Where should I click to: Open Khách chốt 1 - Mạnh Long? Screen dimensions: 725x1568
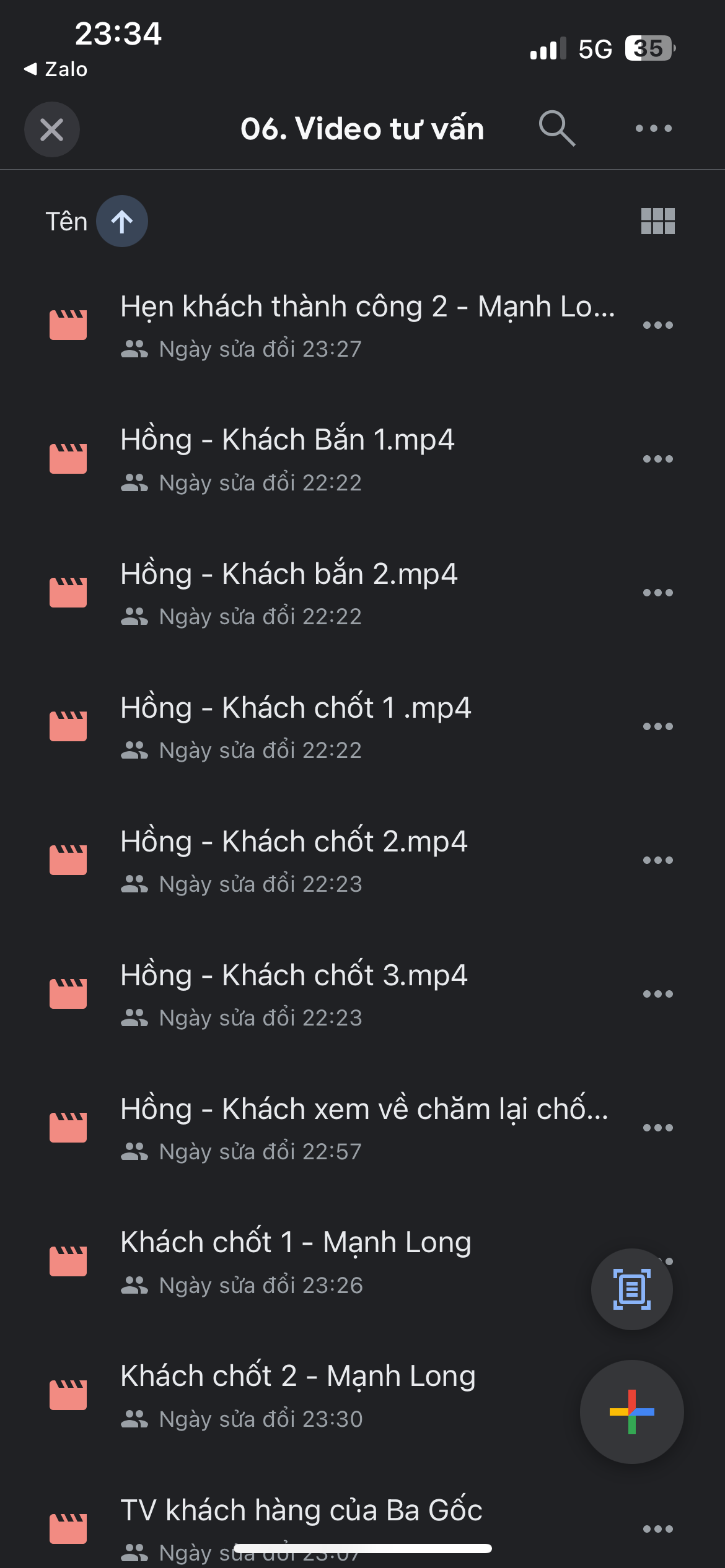296,1243
